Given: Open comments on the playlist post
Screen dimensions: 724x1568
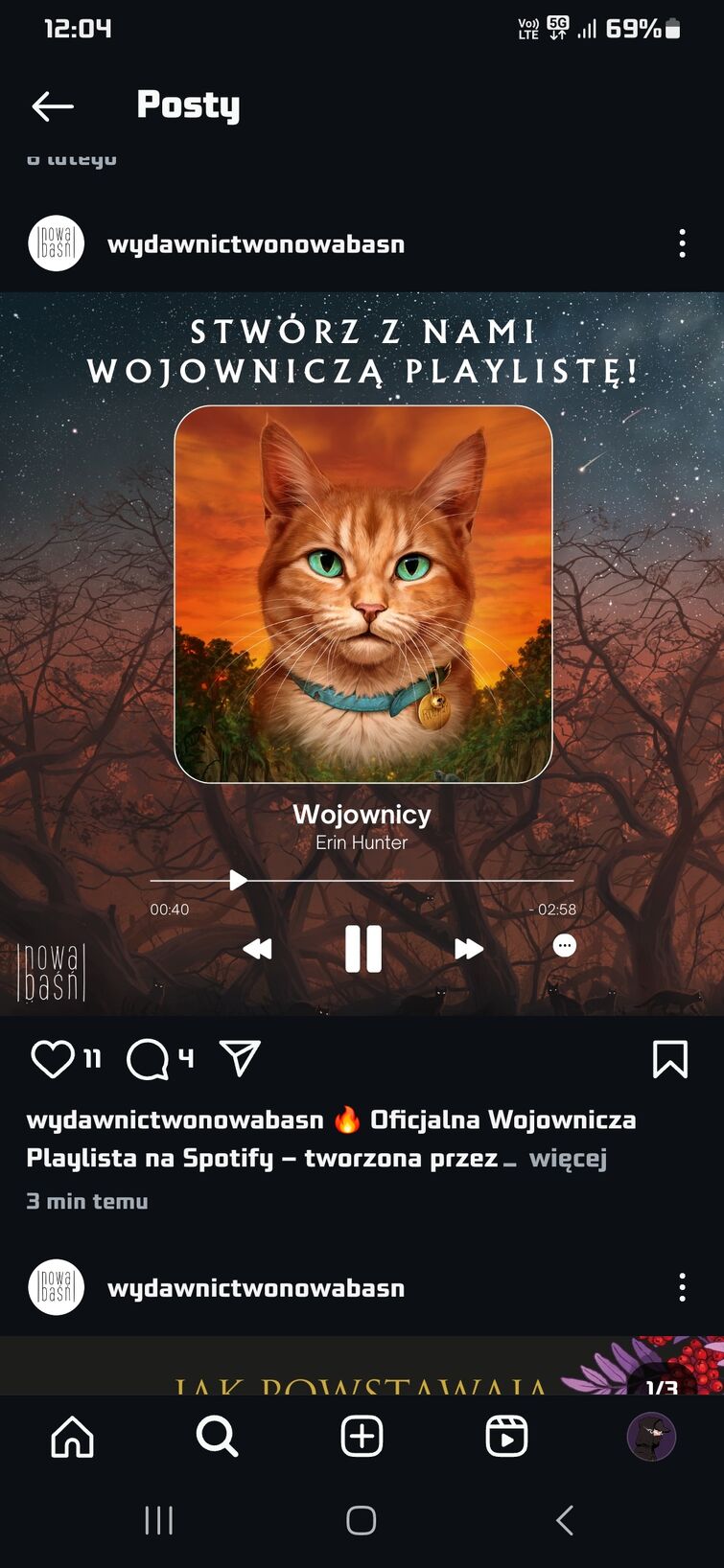Looking at the screenshot, I should pyautogui.click(x=148, y=1059).
